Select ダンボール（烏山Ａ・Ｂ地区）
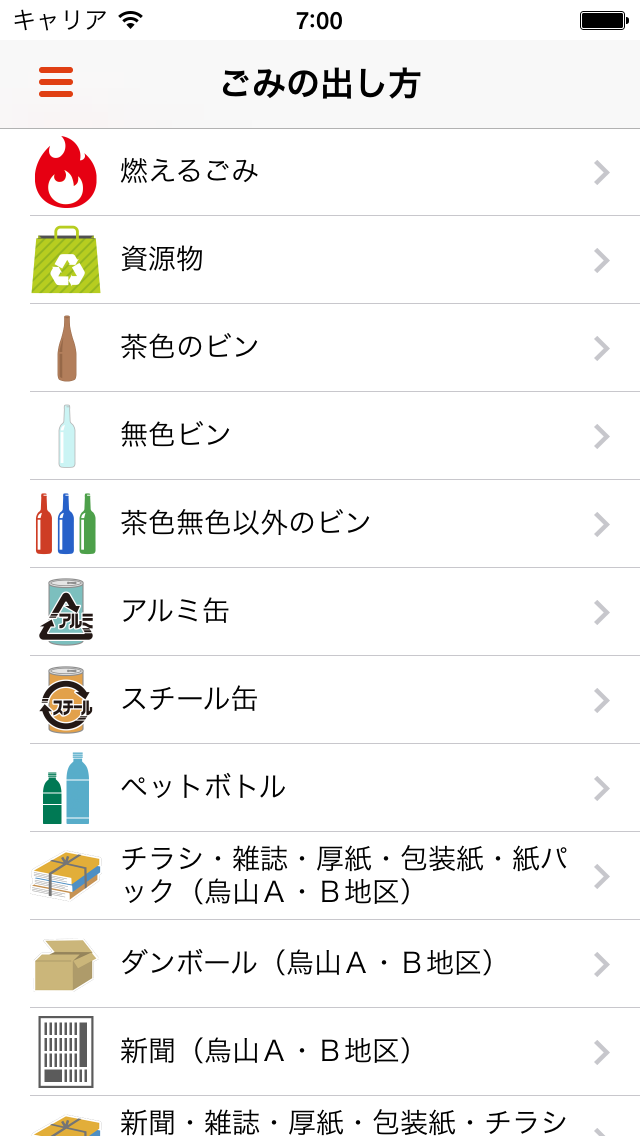This screenshot has width=640, height=1136. coord(320,964)
